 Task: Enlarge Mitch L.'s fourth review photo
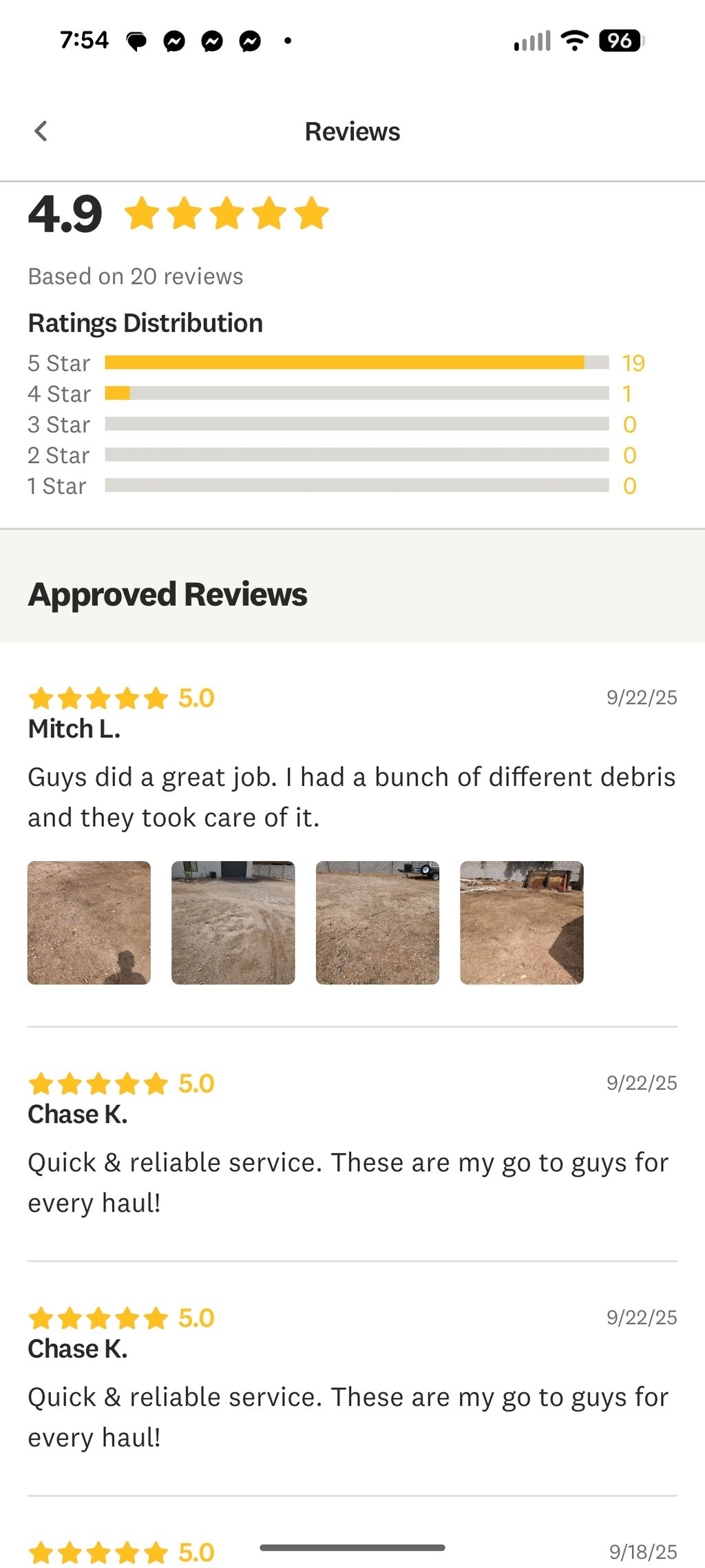tap(521, 922)
